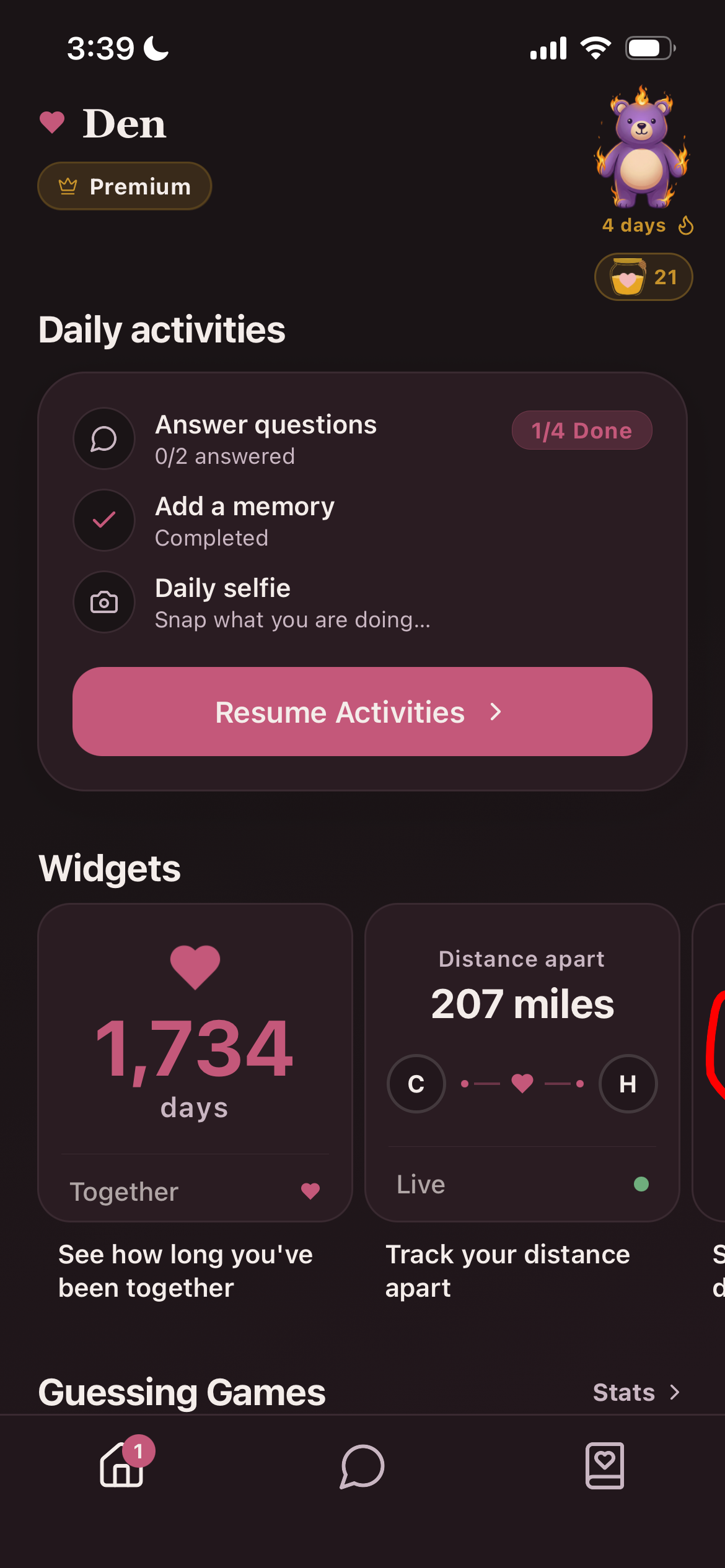
Task: Toggle the Live location indicator
Action: (642, 1184)
